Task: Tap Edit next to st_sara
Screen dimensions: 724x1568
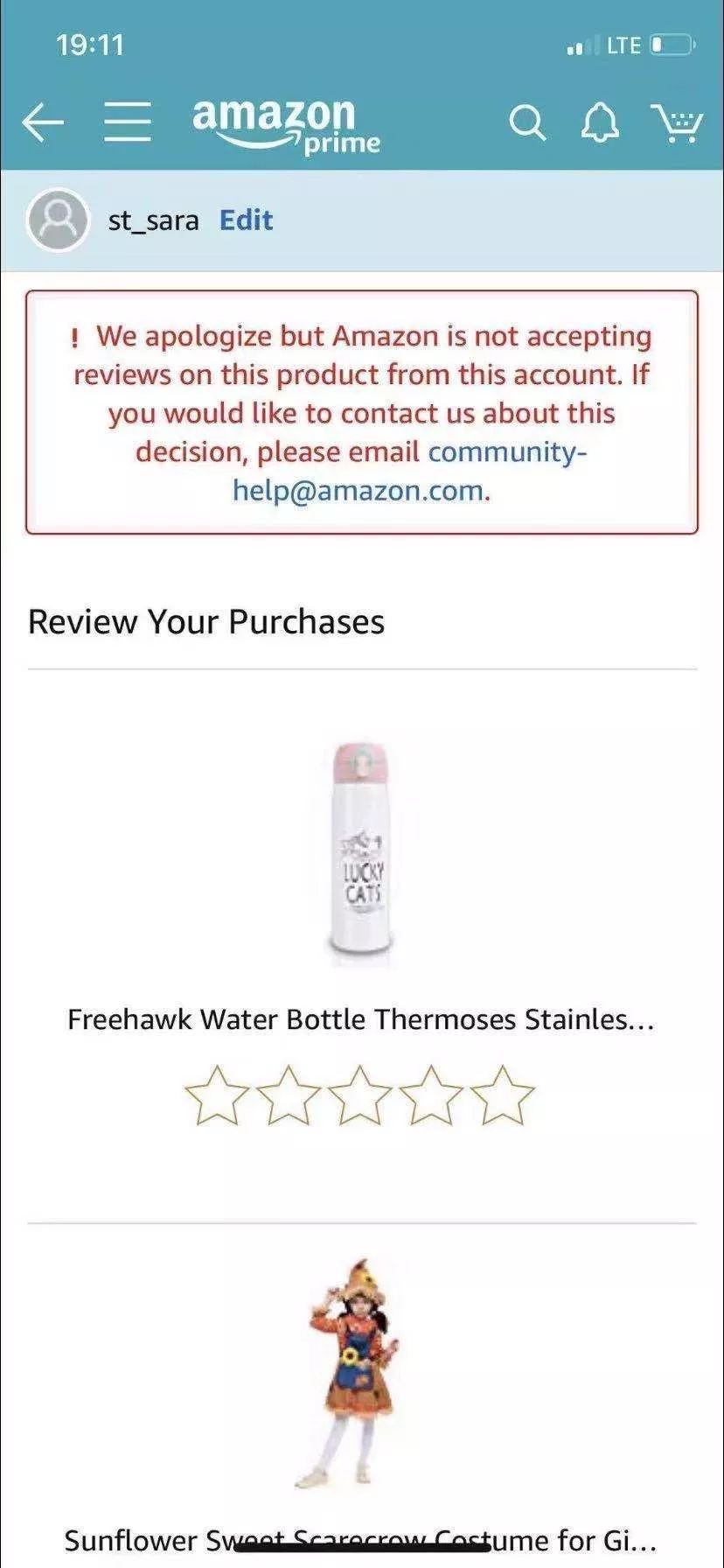Action: tap(246, 220)
